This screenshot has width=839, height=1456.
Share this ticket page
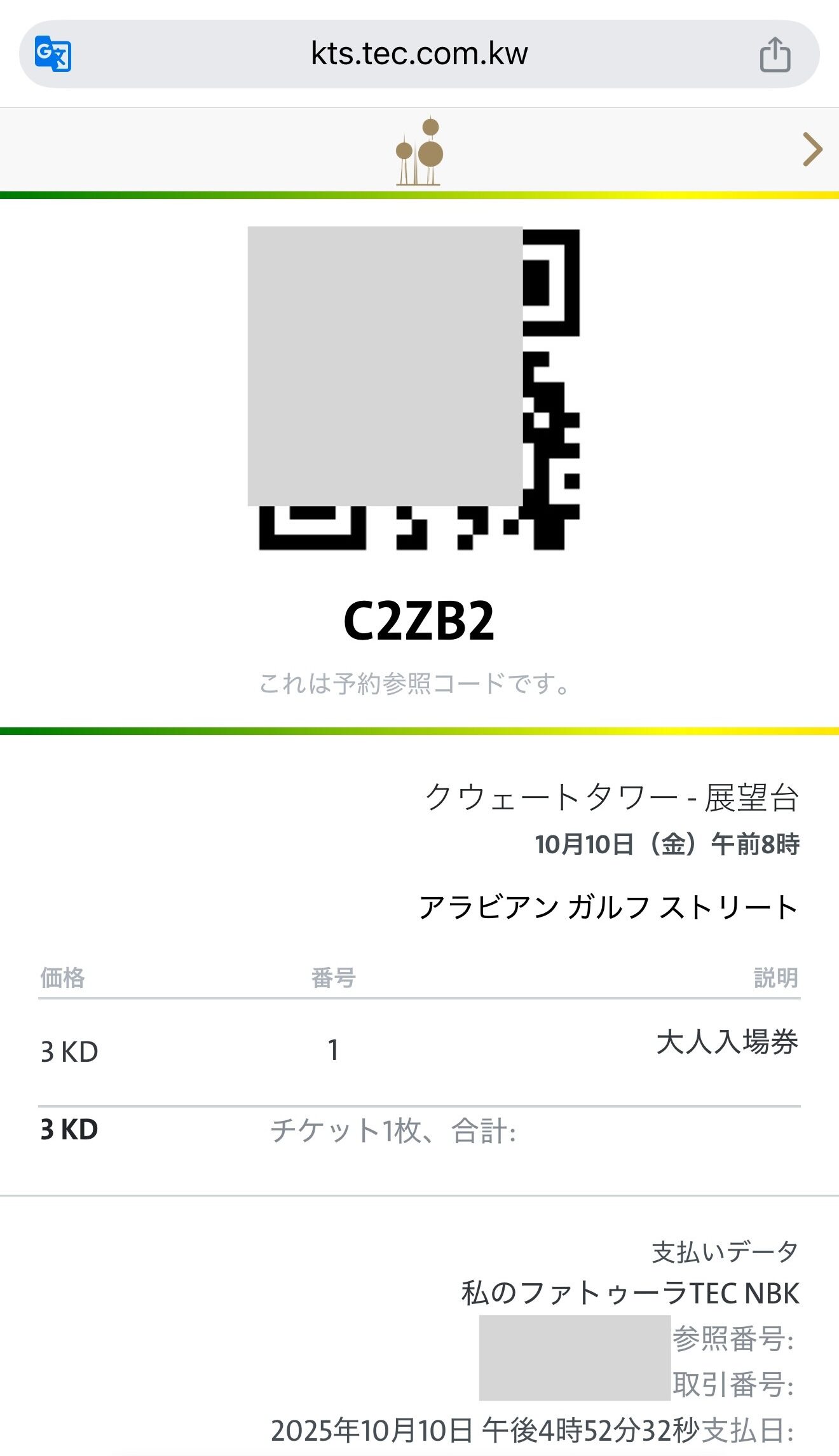(775, 55)
